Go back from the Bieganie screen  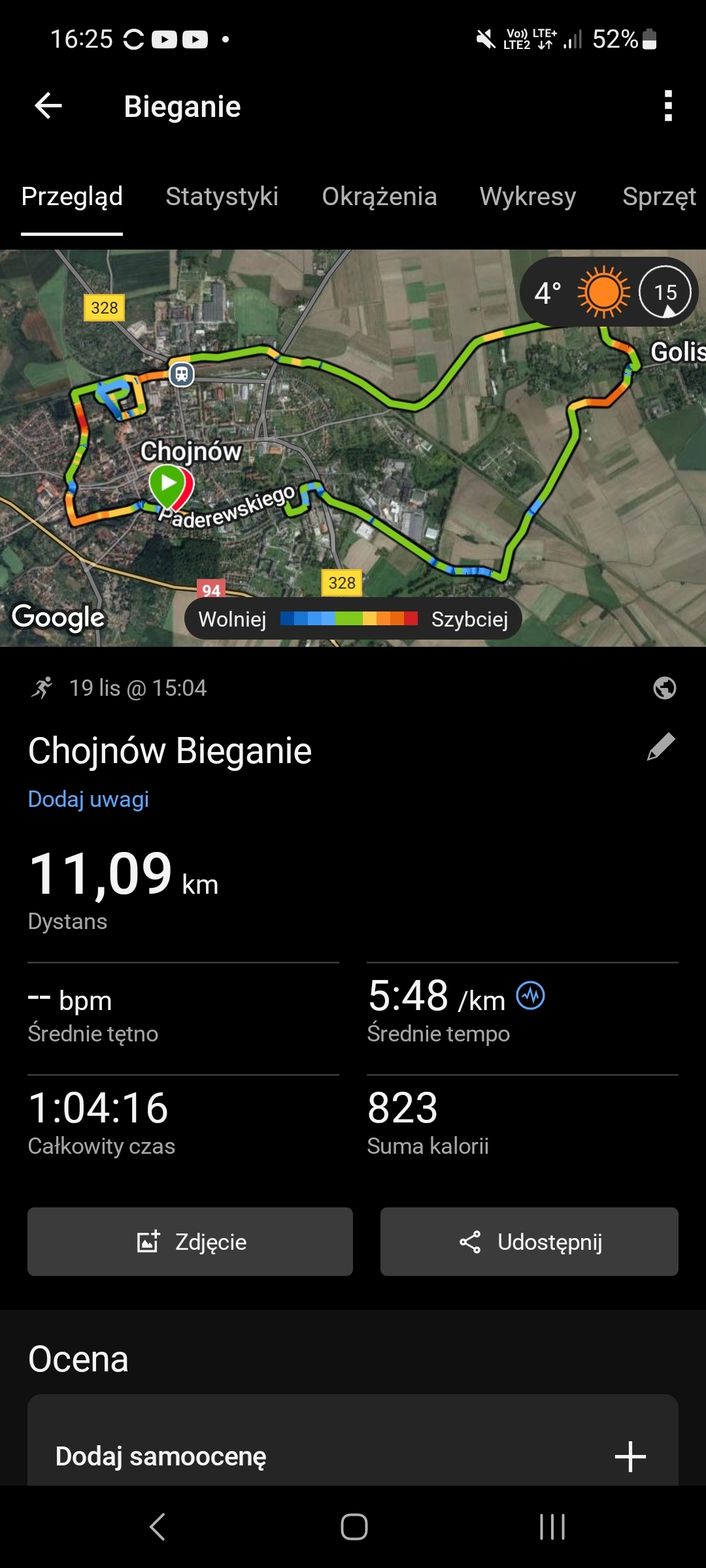48,106
